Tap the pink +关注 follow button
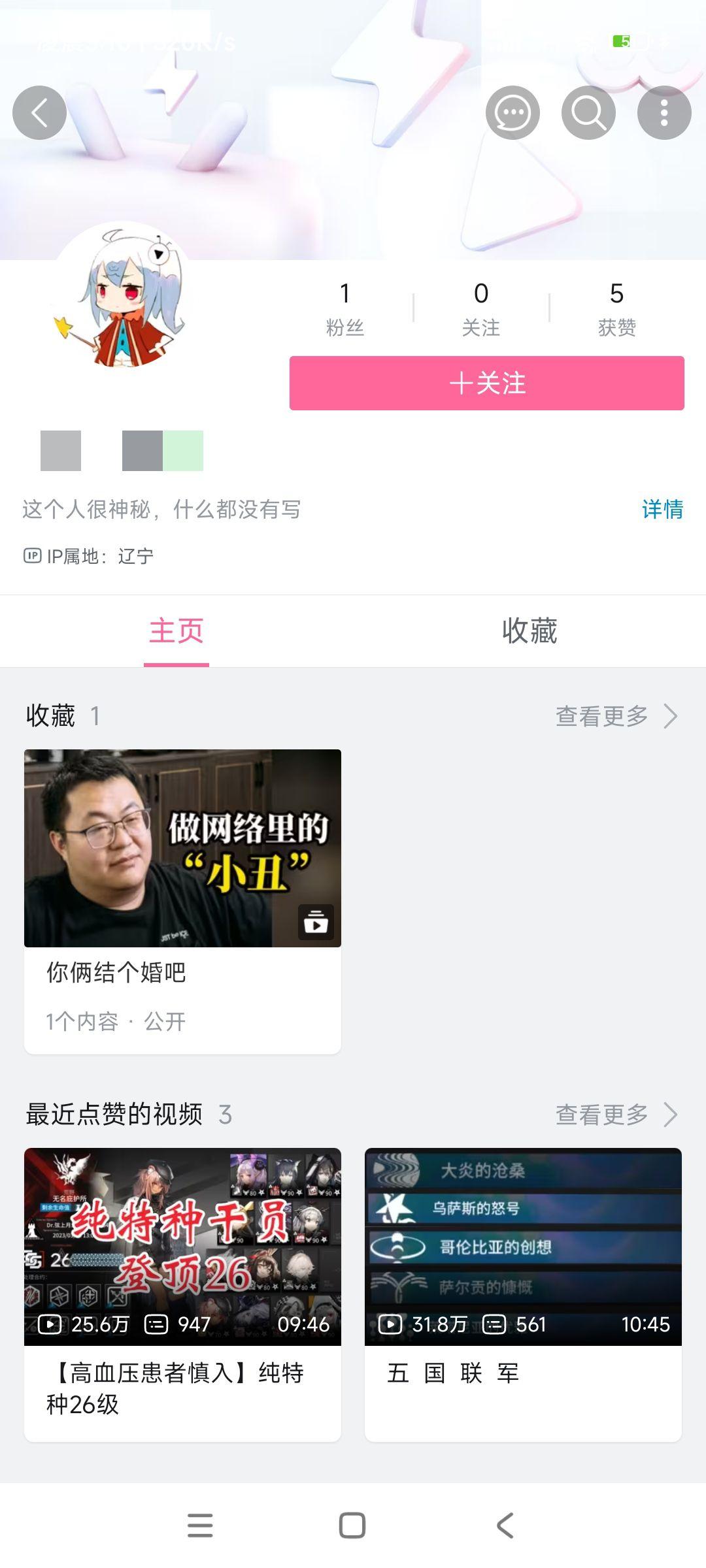Image resolution: width=706 pixels, height=1568 pixels. point(486,384)
